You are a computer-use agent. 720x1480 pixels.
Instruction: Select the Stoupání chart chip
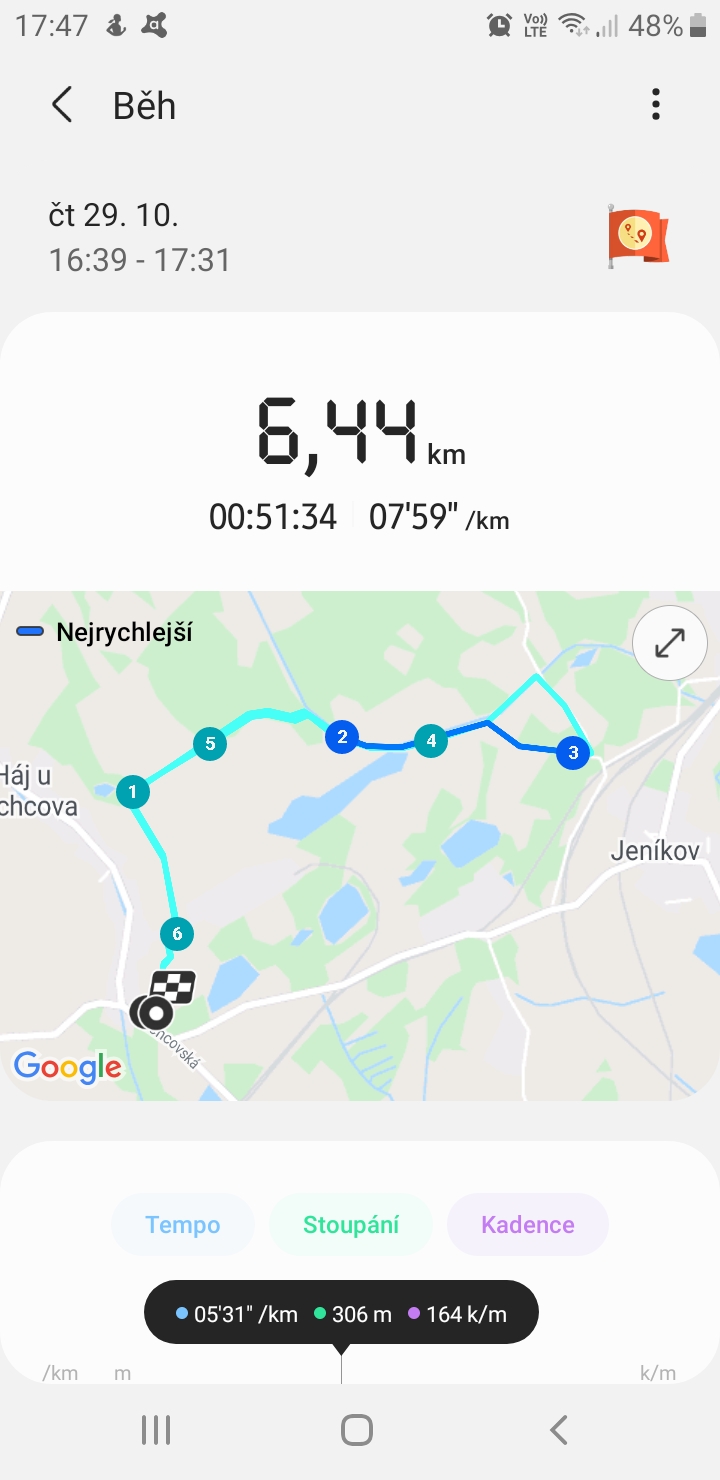tap(351, 1225)
